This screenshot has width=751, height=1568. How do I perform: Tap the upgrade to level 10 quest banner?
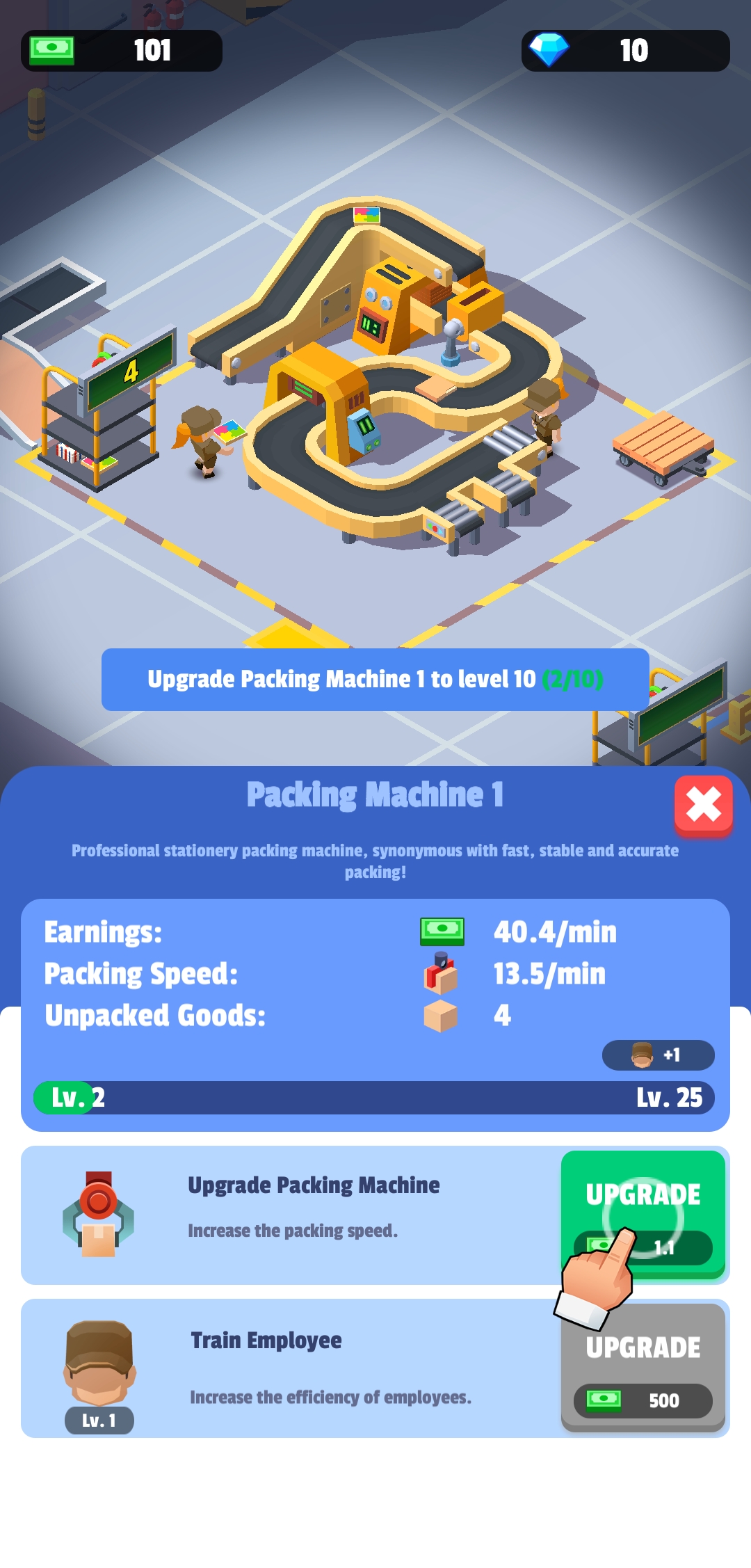pos(375,679)
